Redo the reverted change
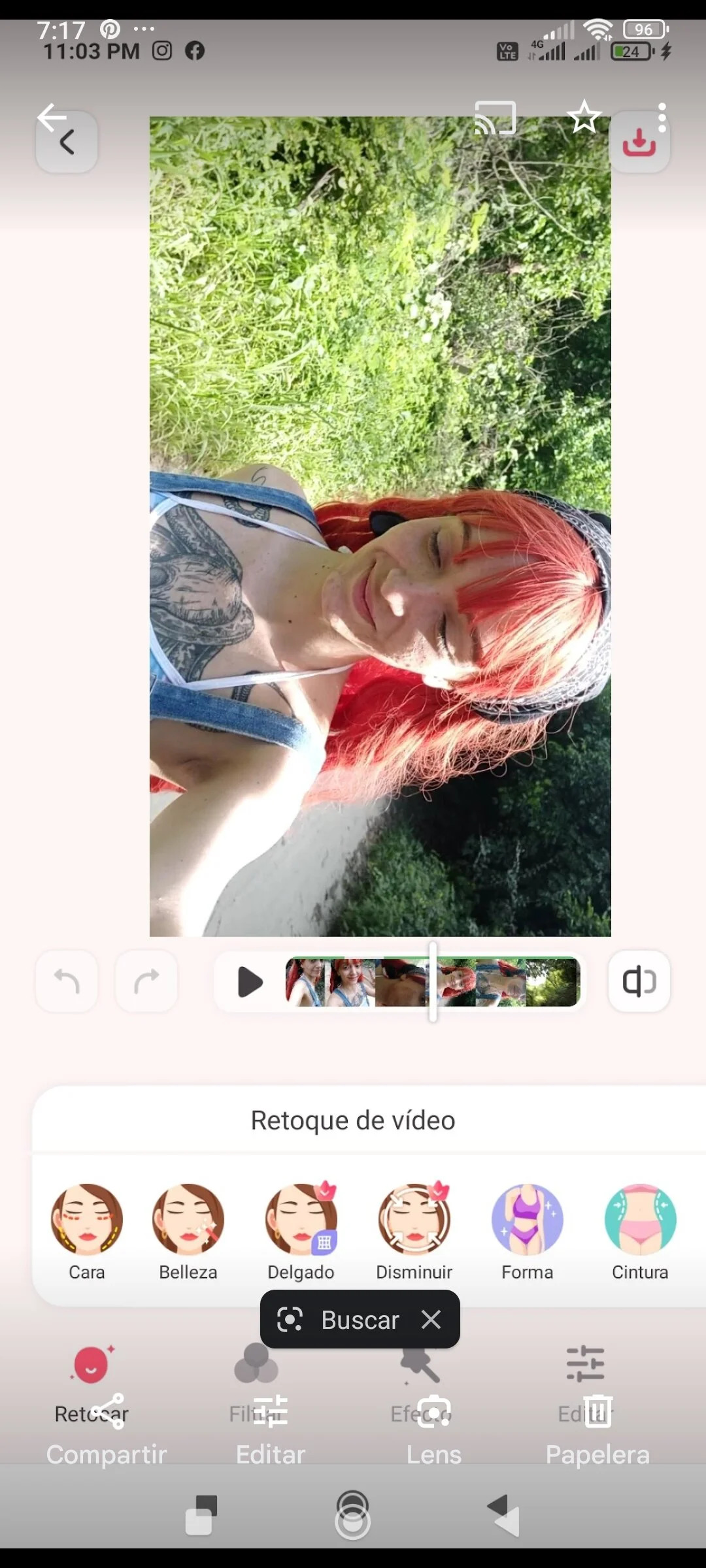This screenshot has height=1568, width=706. coord(146,981)
